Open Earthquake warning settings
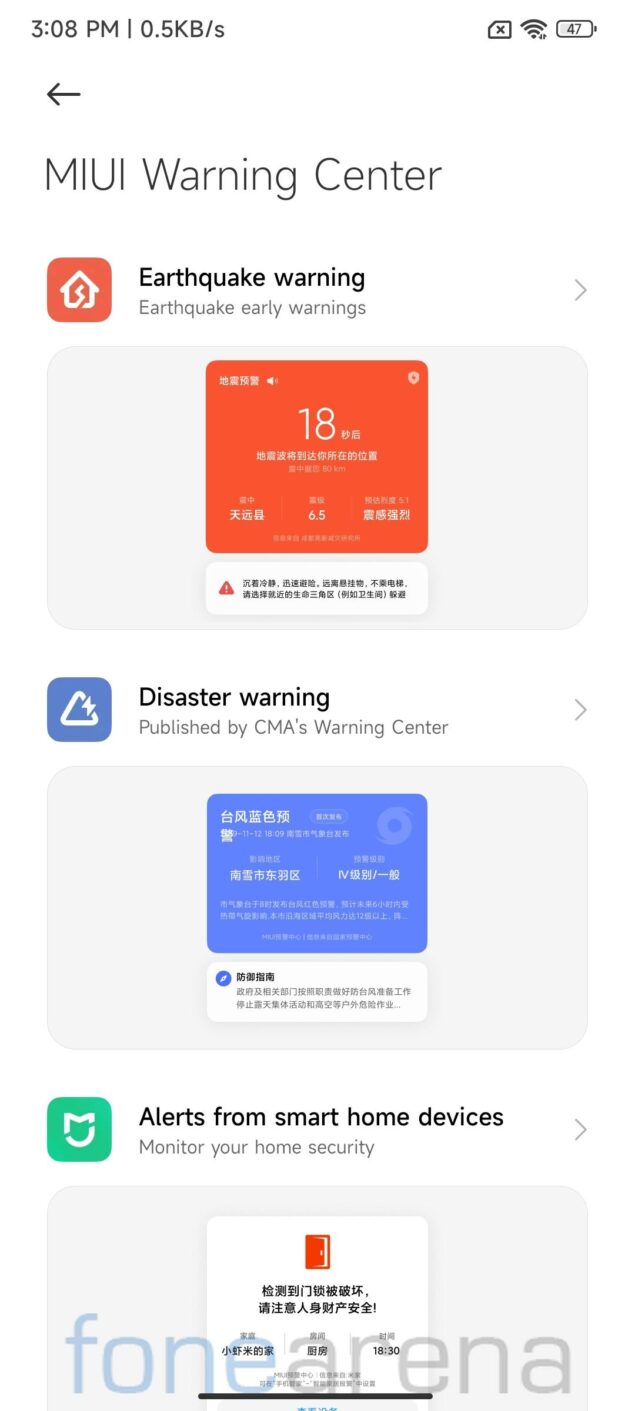Viewport: 635px width, 1411px height. [x=317, y=290]
